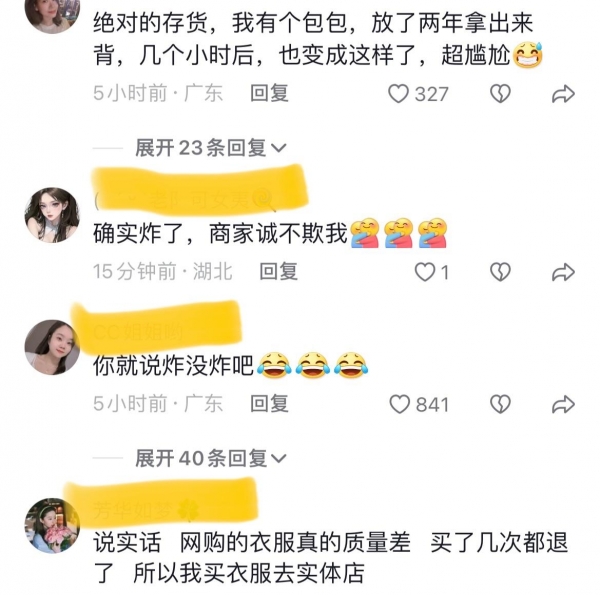Reply to the comment 你就说炸没炸吧
Screen dimensions: 600x595
click(269, 404)
